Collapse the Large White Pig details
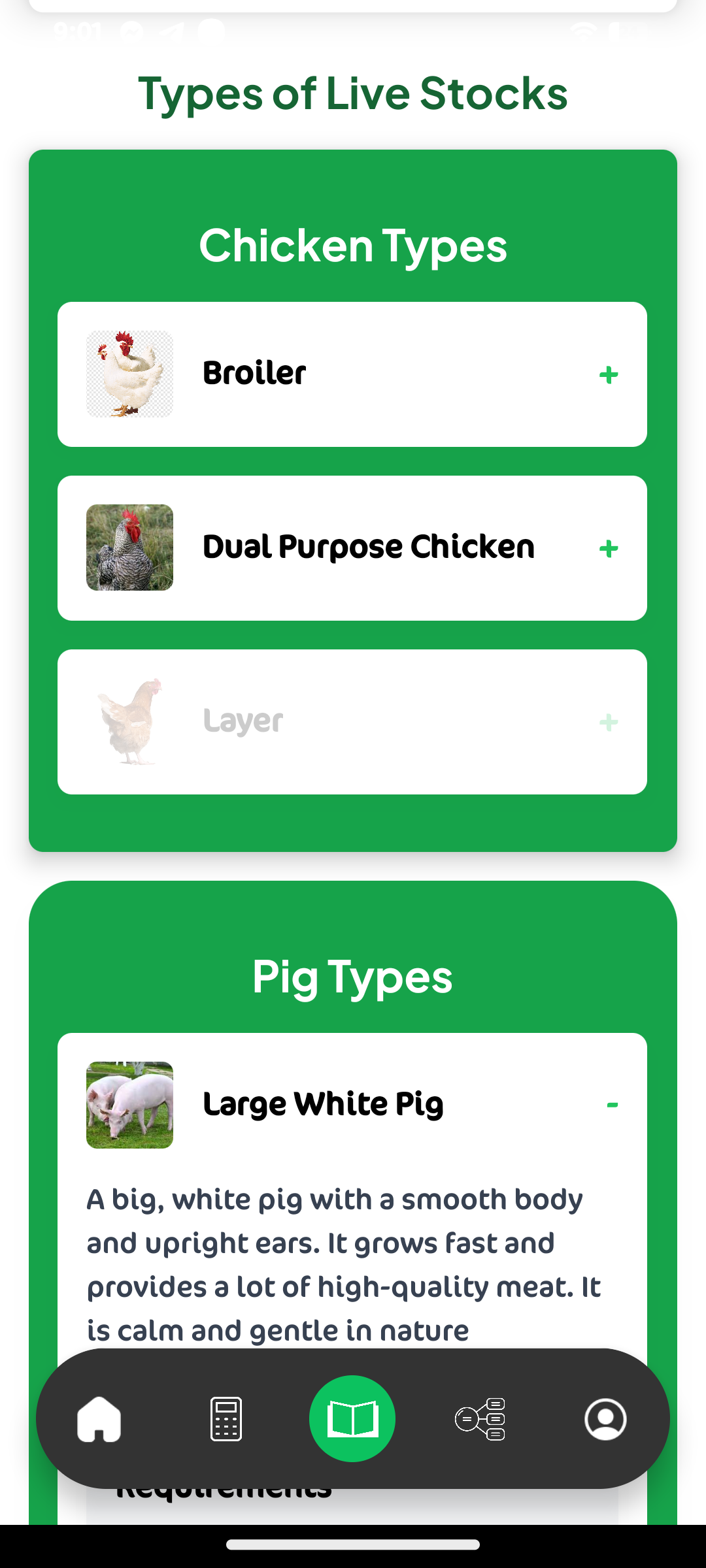Image resolution: width=706 pixels, height=1568 pixels. coord(612,1105)
